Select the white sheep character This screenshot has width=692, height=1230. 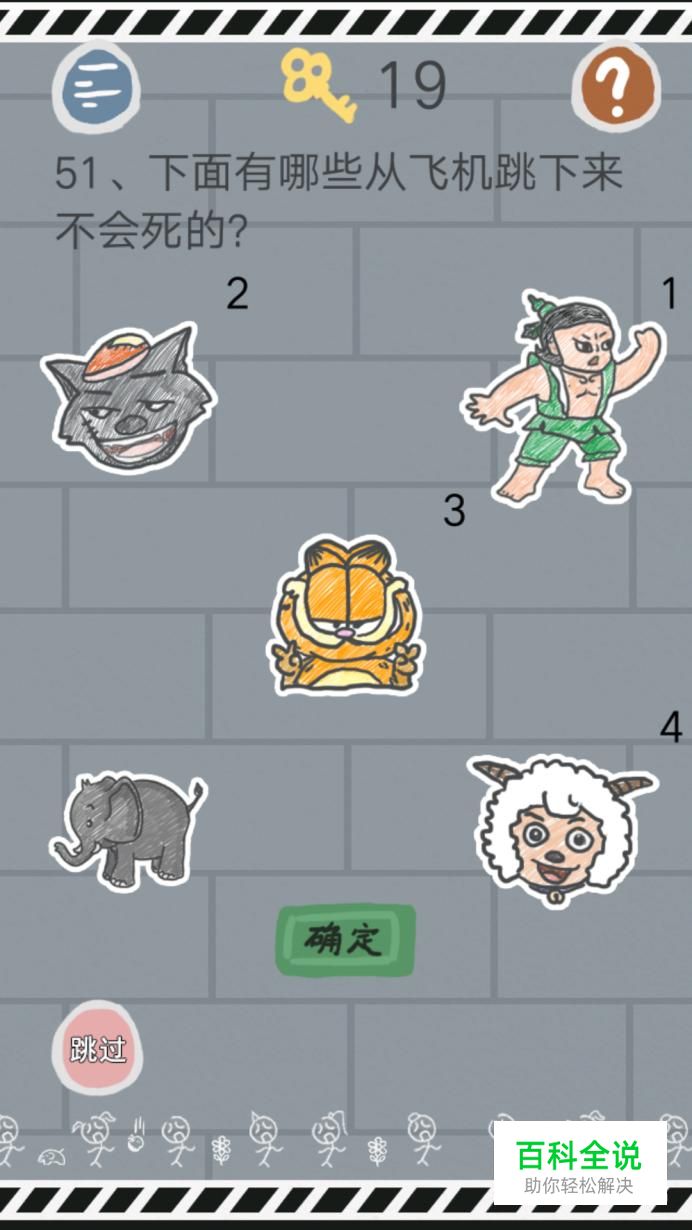click(x=561, y=829)
